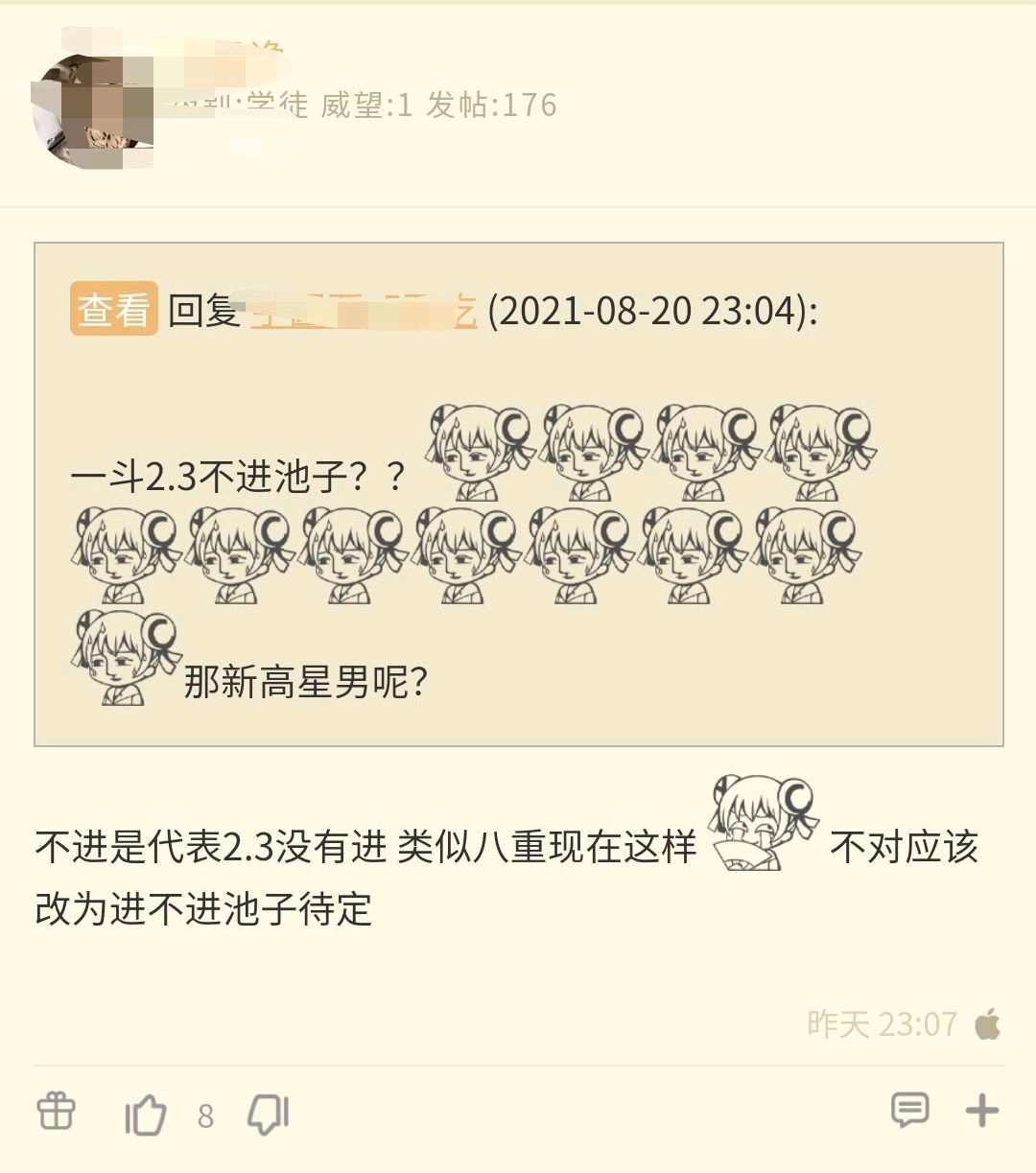Open the plus icon for more actions
The height and width of the screenshot is (1173, 1036).
pyautogui.click(x=981, y=1111)
